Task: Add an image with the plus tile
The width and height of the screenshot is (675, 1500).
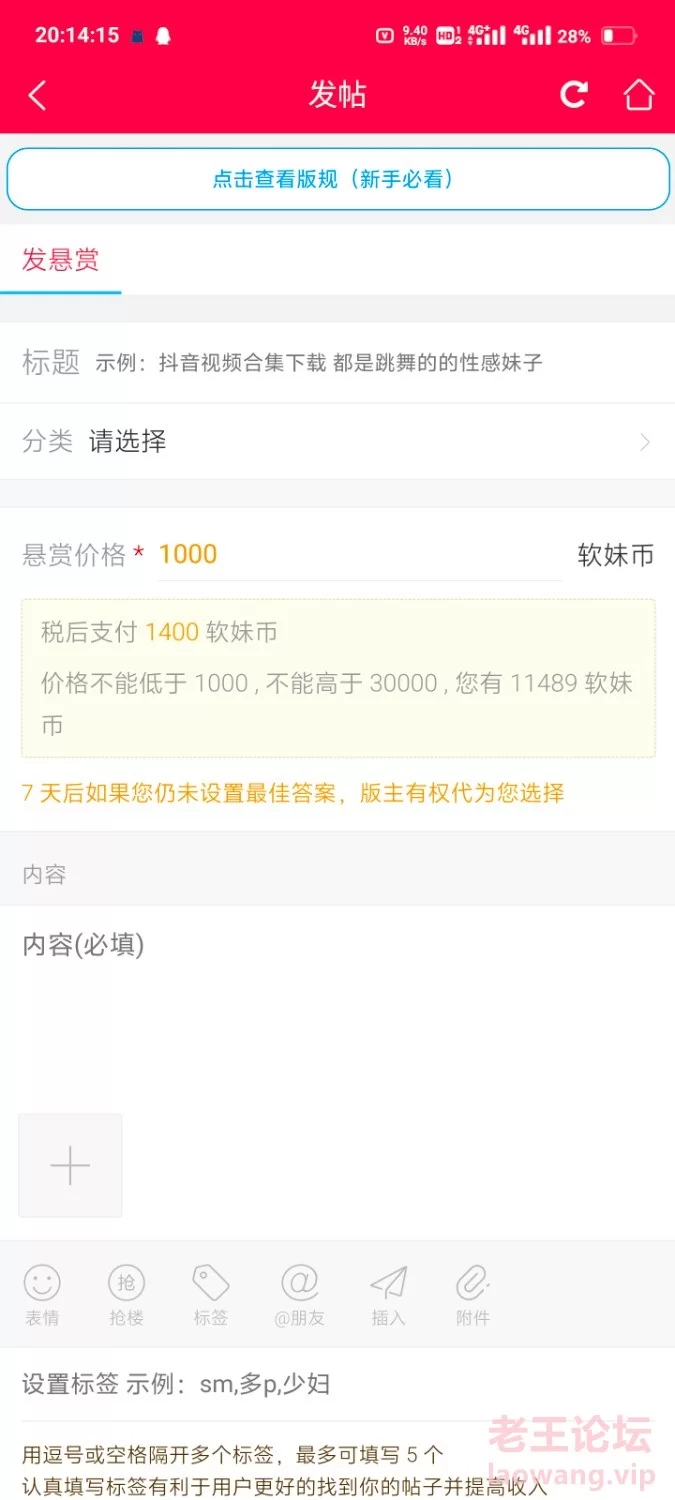Action: (x=70, y=1166)
